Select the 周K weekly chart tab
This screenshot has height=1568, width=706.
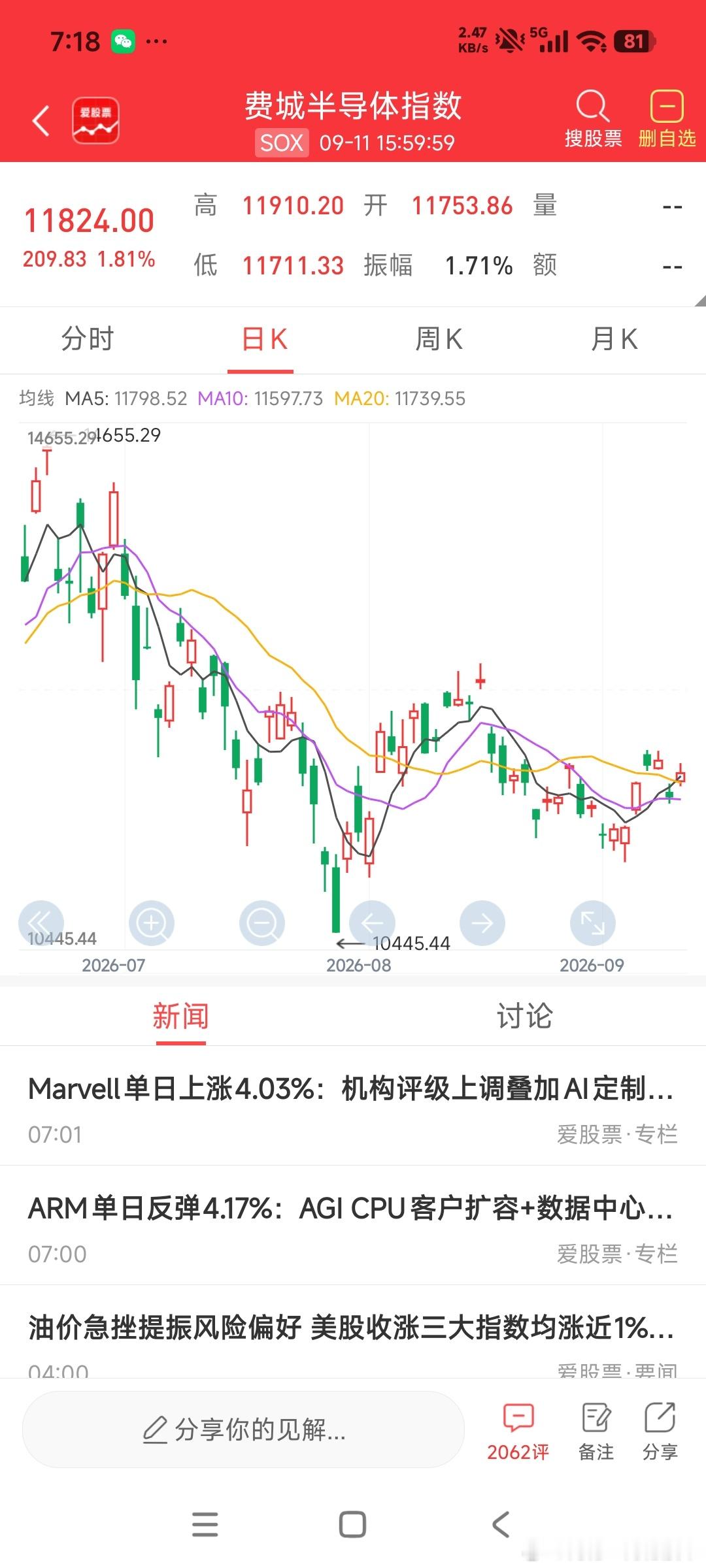439,340
